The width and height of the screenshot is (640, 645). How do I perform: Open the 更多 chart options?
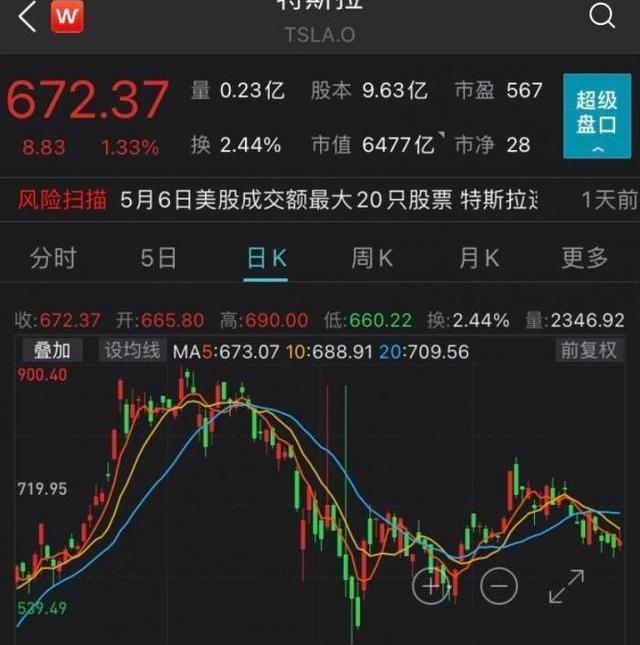(584, 258)
